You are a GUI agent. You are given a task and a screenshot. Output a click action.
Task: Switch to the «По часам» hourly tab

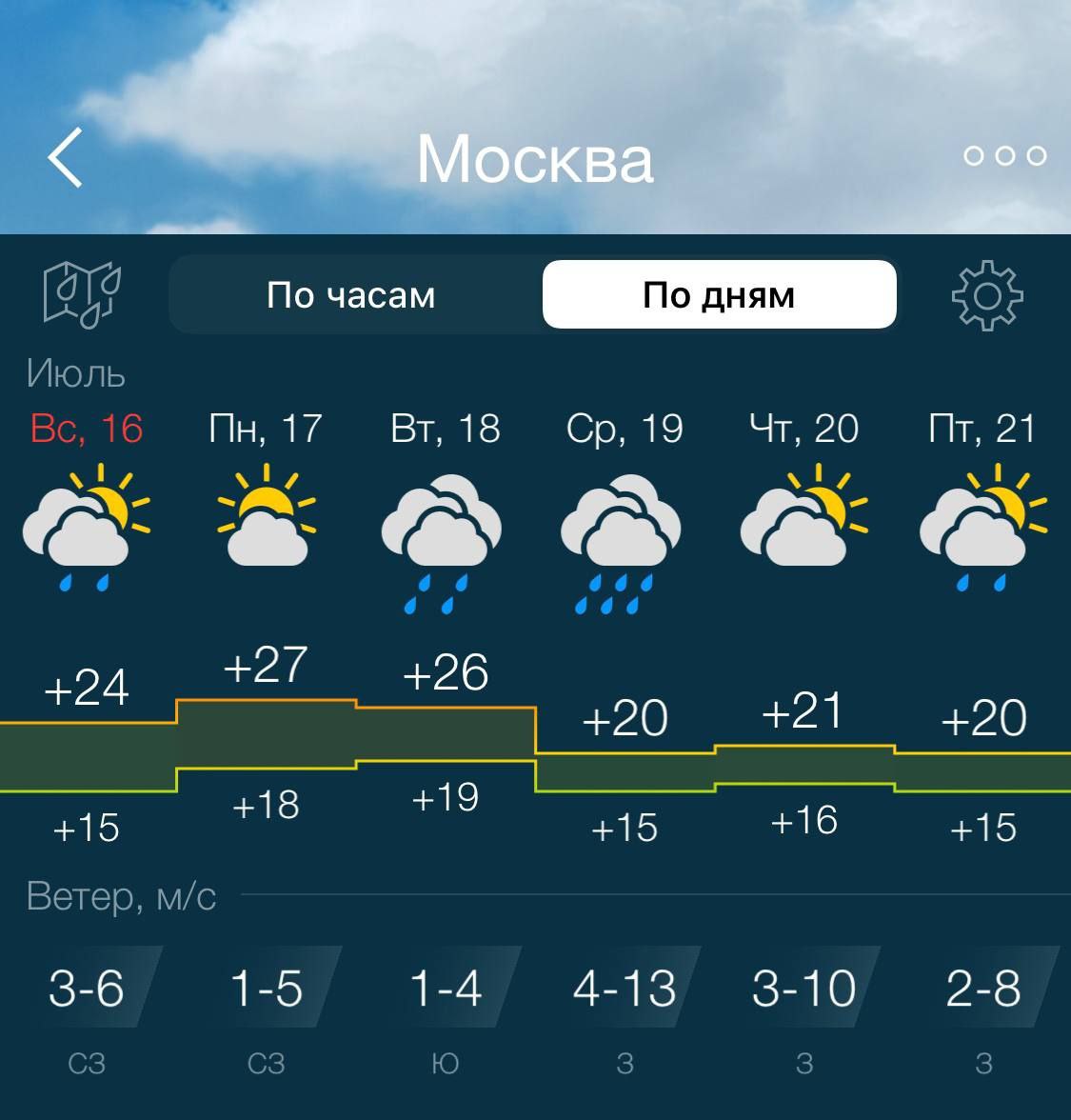tap(351, 295)
